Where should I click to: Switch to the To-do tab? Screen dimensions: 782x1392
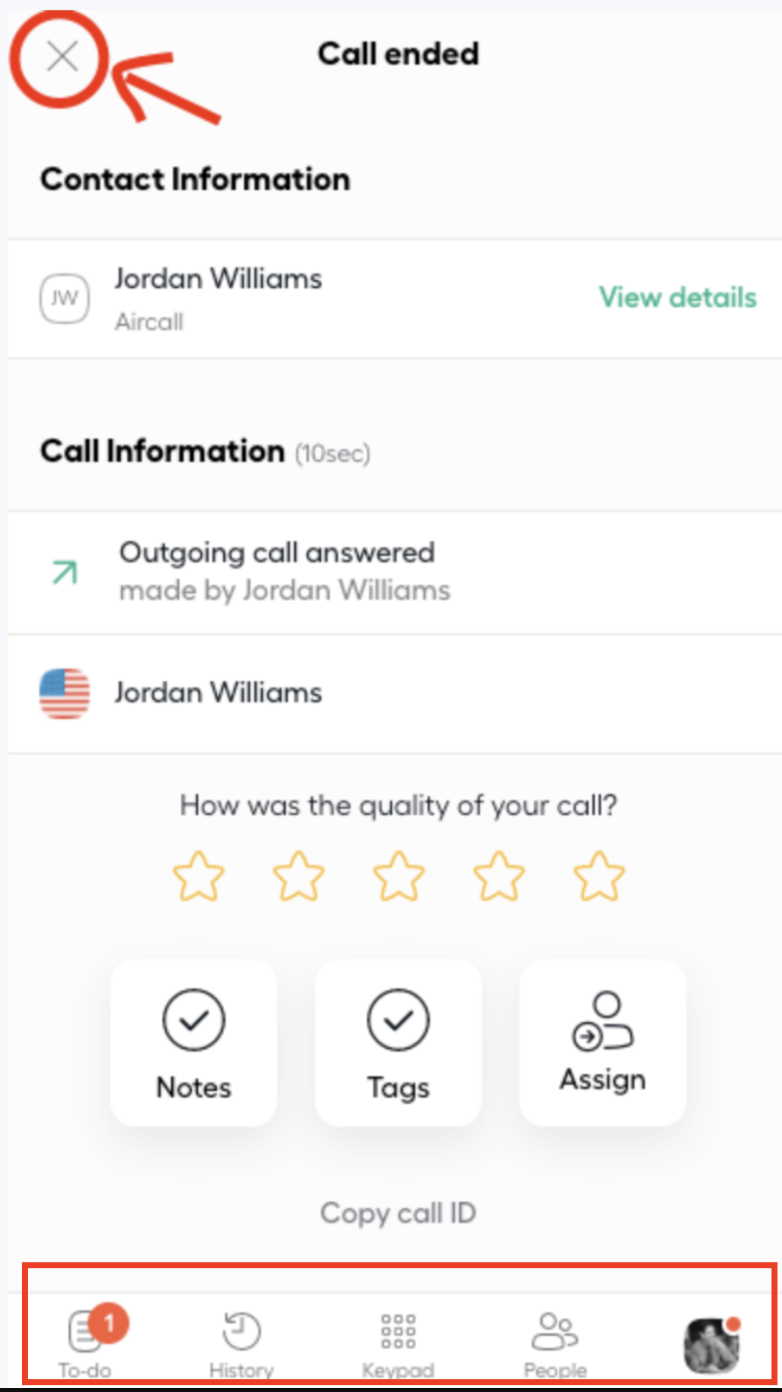[x=86, y=1342]
